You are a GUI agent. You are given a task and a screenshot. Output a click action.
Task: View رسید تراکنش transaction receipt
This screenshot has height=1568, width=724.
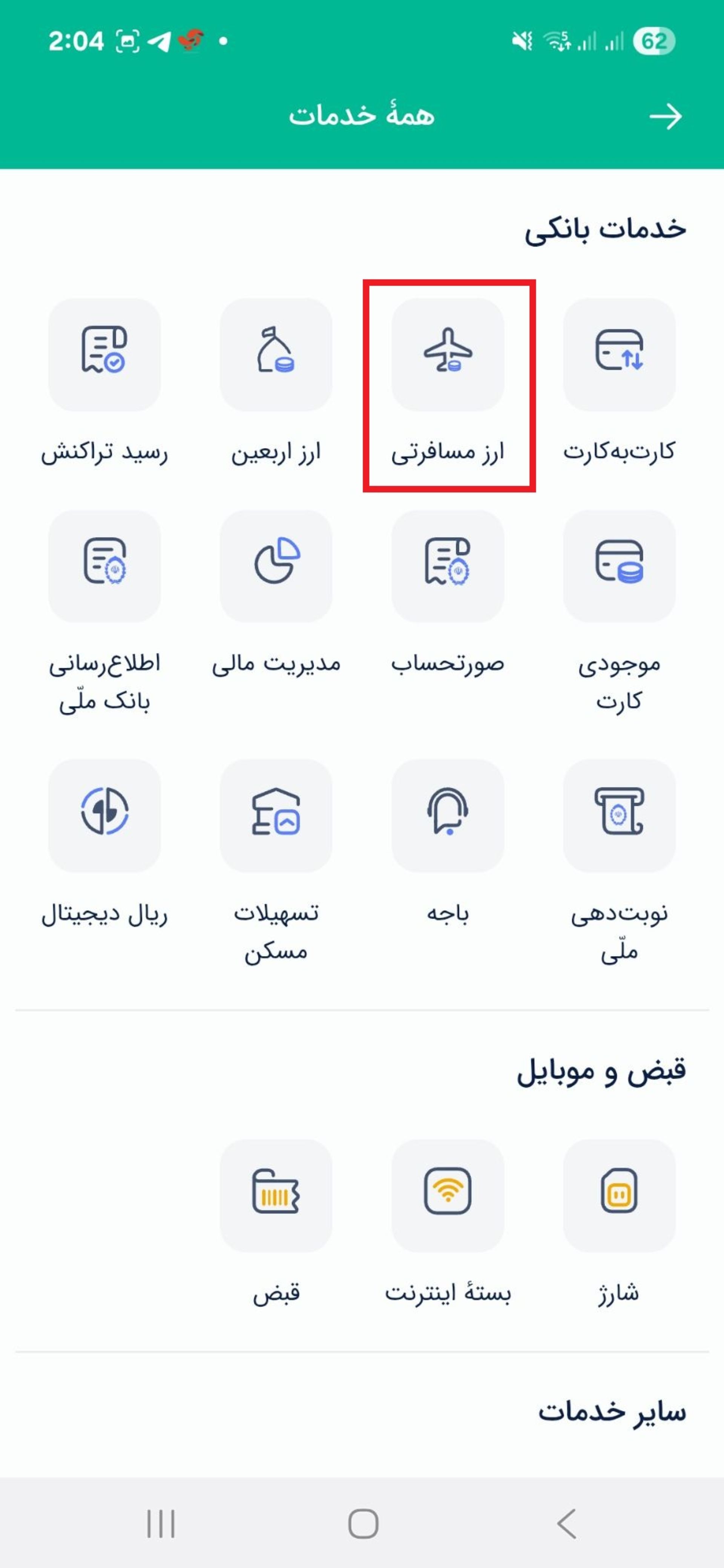click(x=104, y=355)
